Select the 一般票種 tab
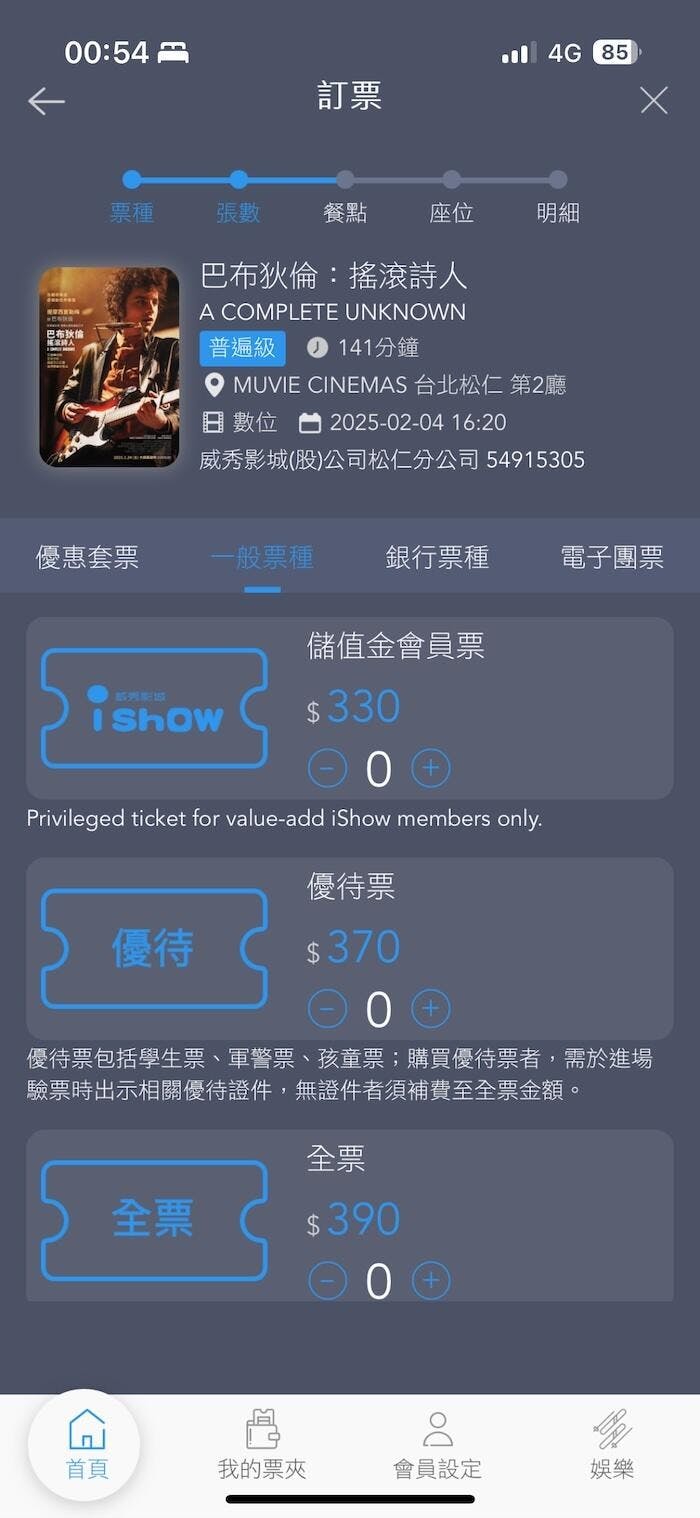Viewport: 700px width, 1518px height. coord(262,557)
